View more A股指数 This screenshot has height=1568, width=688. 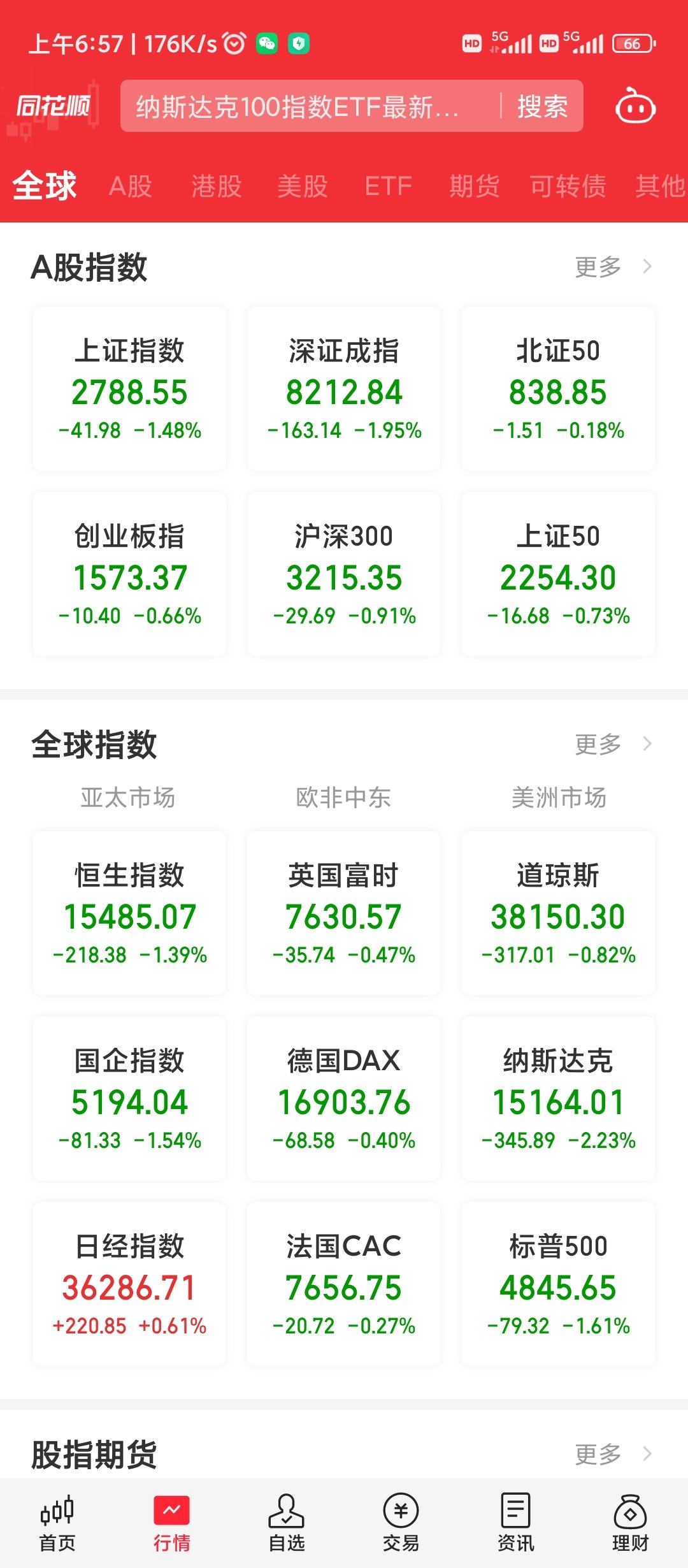[x=612, y=267]
